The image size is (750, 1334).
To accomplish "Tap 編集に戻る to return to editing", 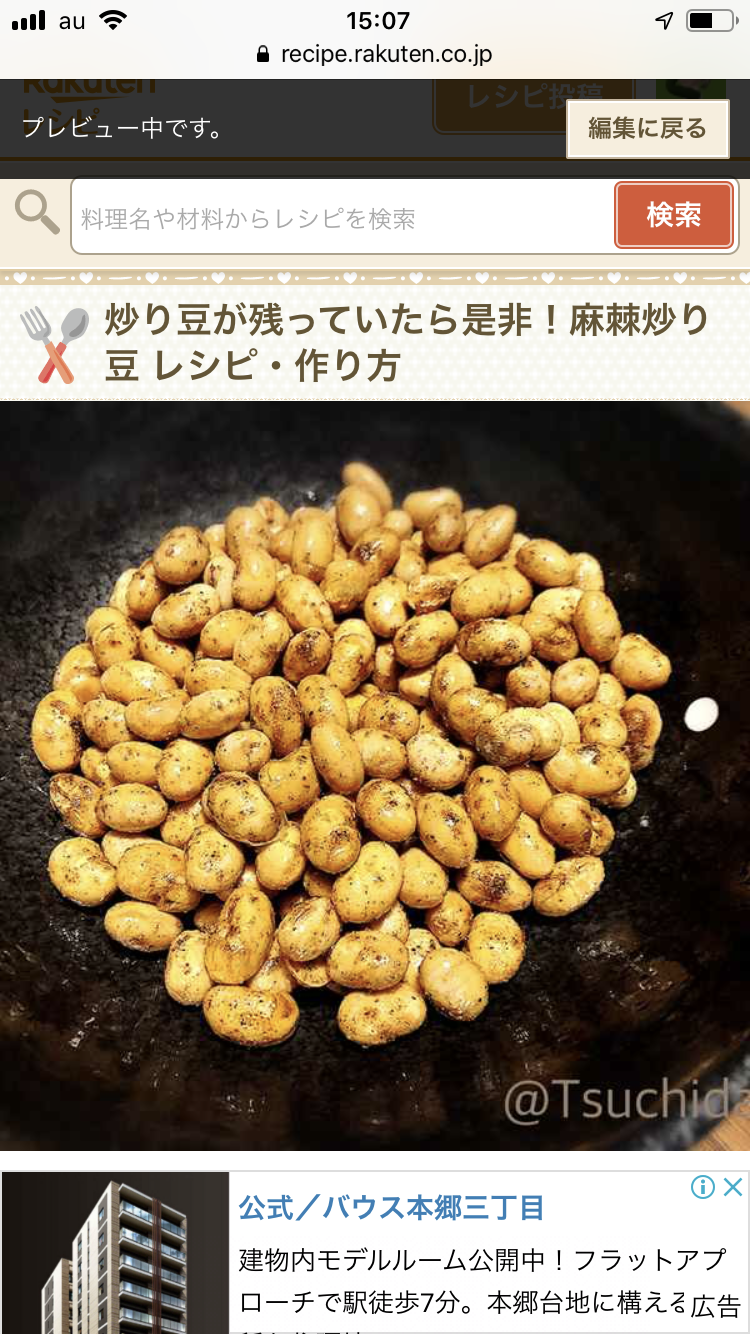I will click(x=647, y=129).
